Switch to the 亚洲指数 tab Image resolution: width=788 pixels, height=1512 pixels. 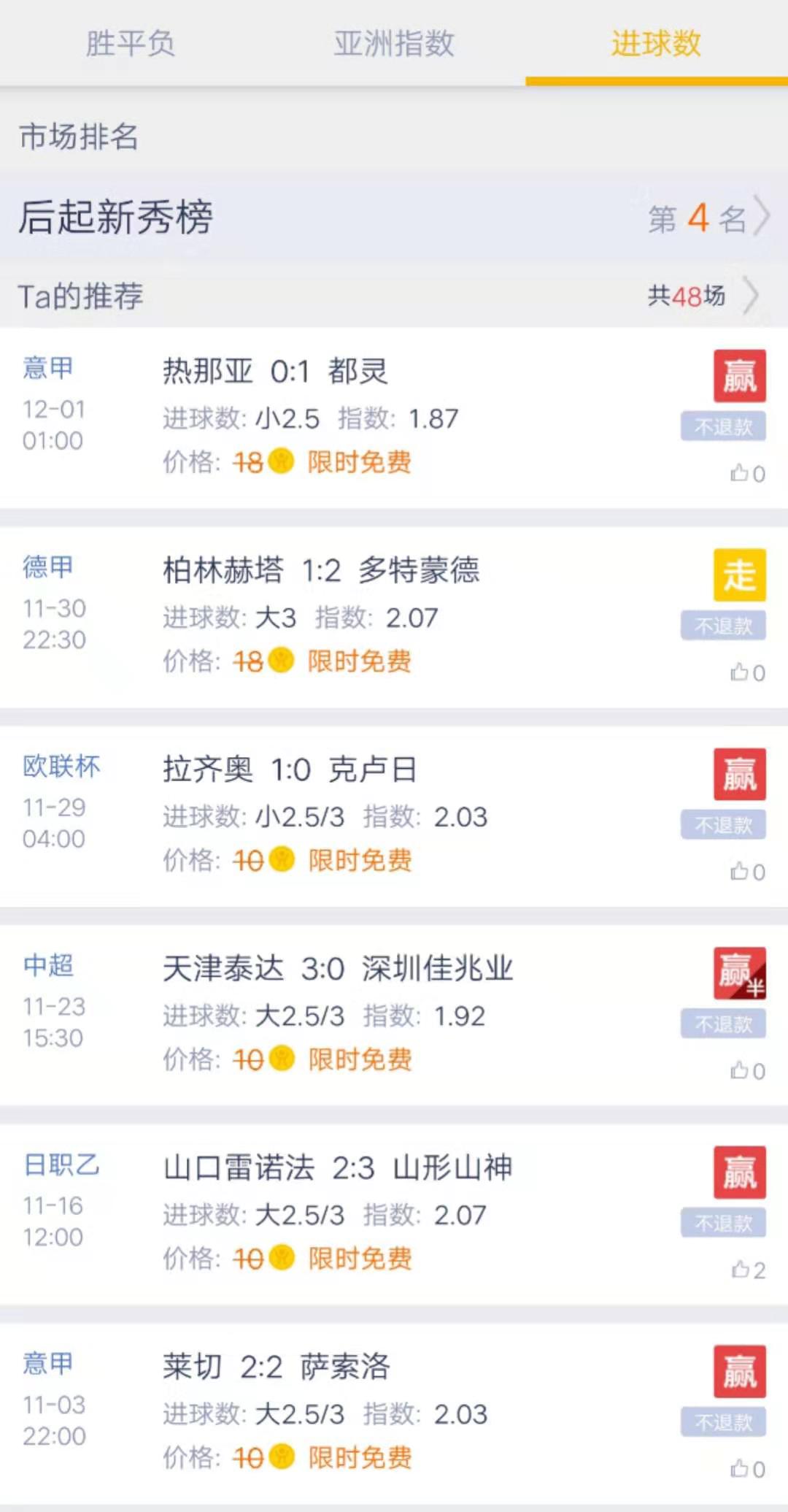[x=394, y=44]
